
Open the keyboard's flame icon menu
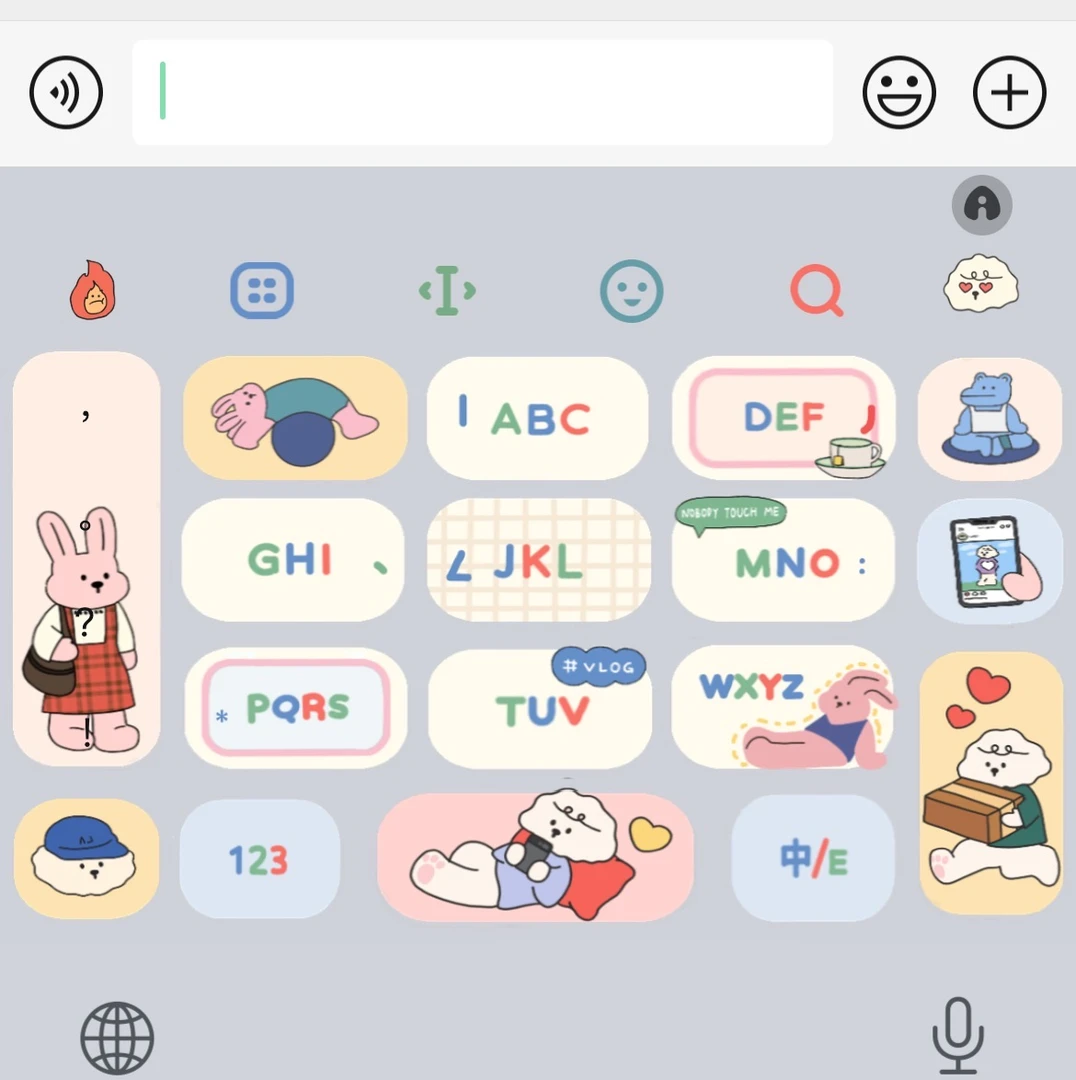click(x=93, y=291)
